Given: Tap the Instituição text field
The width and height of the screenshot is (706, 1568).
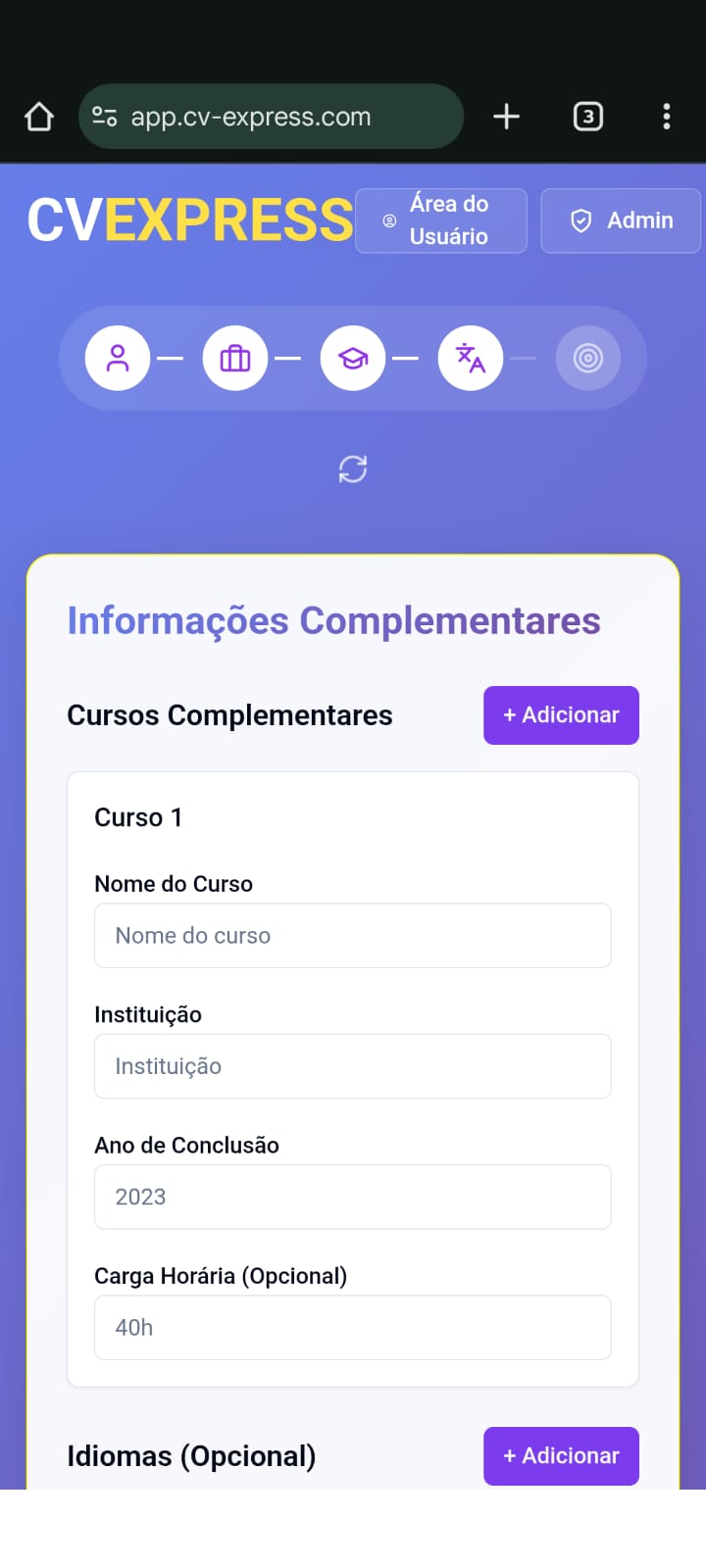Looking at the screenshot, I should (x=353, y=1066).
